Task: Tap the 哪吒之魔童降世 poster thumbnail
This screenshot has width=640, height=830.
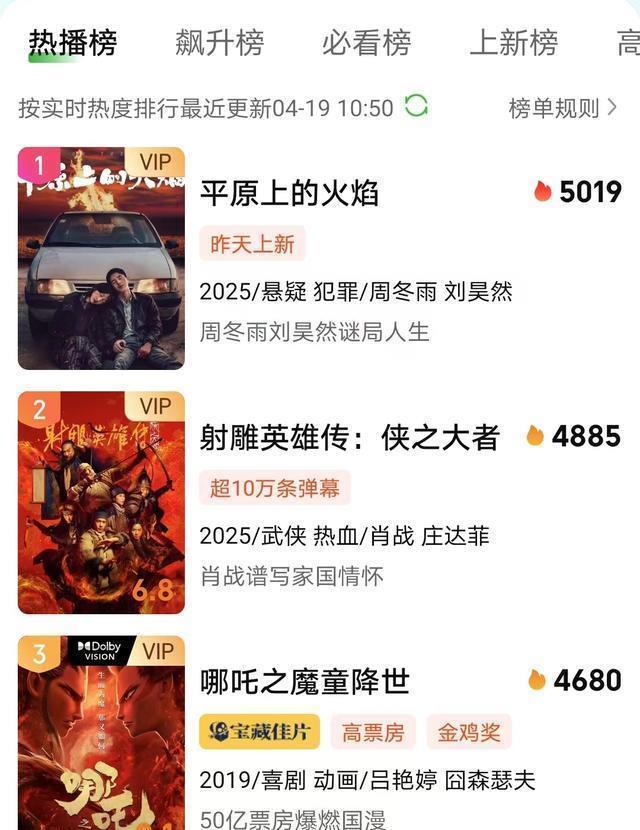Action: click(x=101, y=732)
